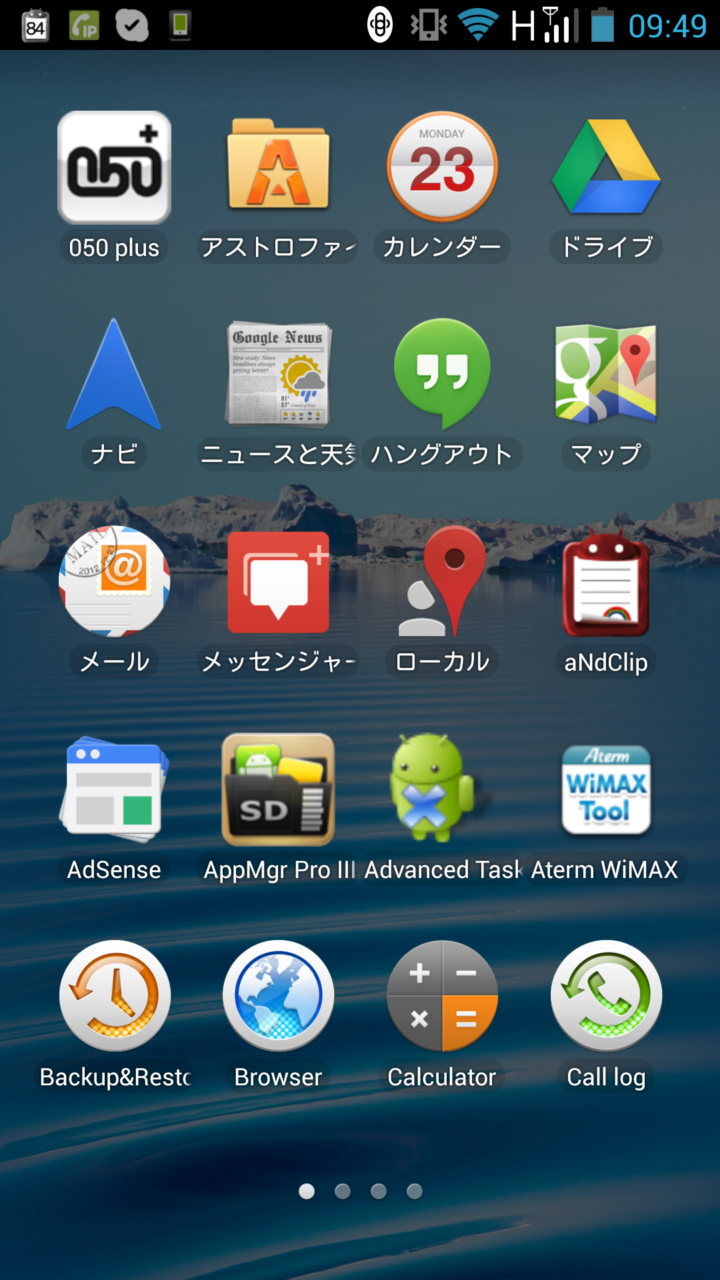Open the 050 plus app

pyautogui.click(x=114, y=168)
